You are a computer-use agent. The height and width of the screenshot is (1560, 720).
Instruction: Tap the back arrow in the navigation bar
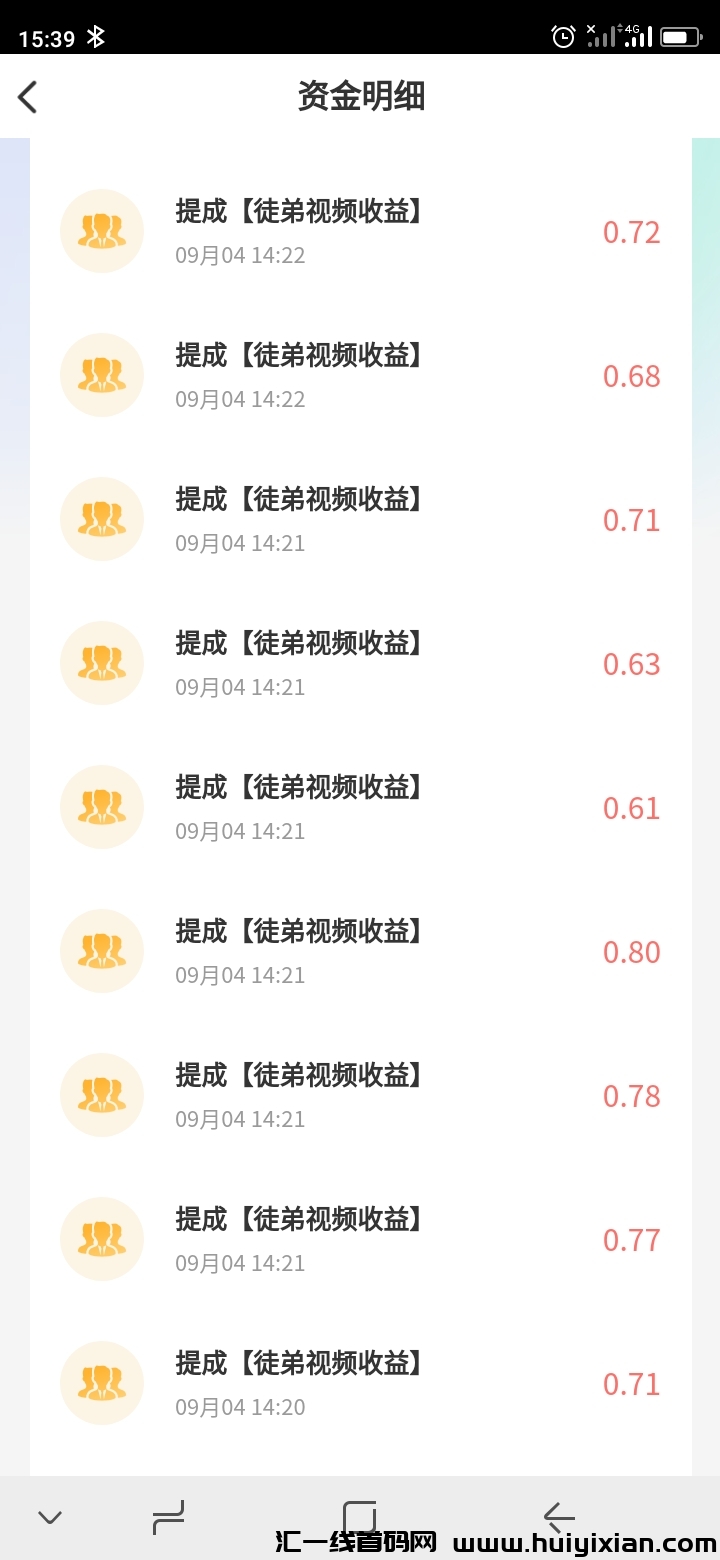[x=558, y=1517]
